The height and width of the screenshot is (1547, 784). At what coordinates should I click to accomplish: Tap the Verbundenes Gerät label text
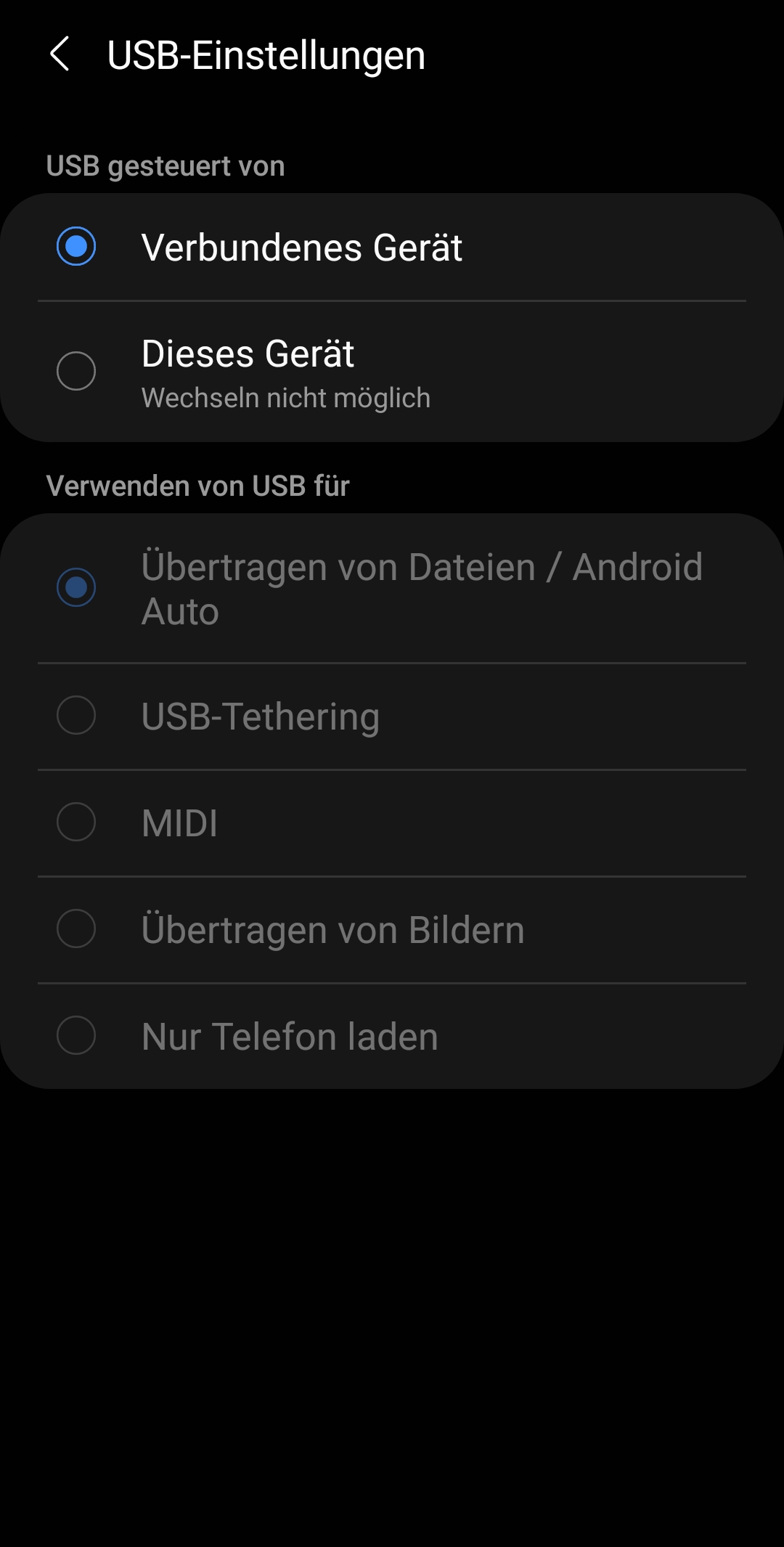click(x=302, y=248)
